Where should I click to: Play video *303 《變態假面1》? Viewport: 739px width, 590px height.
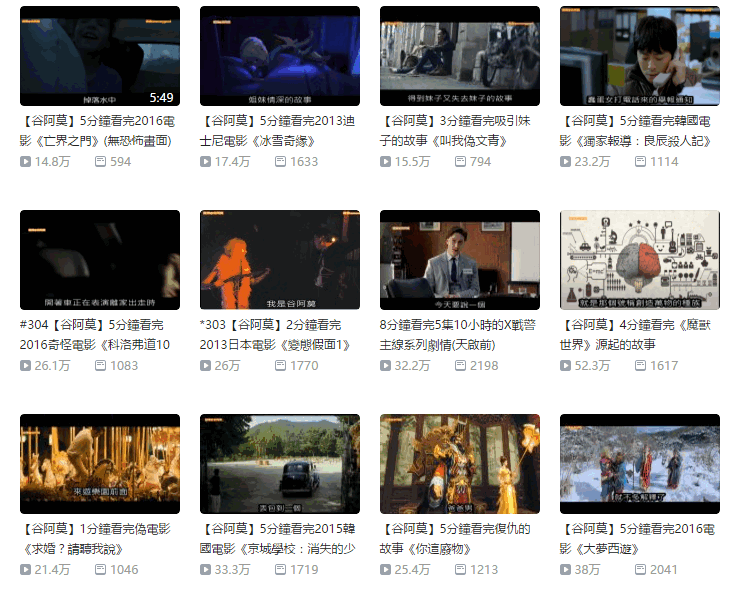280,260
